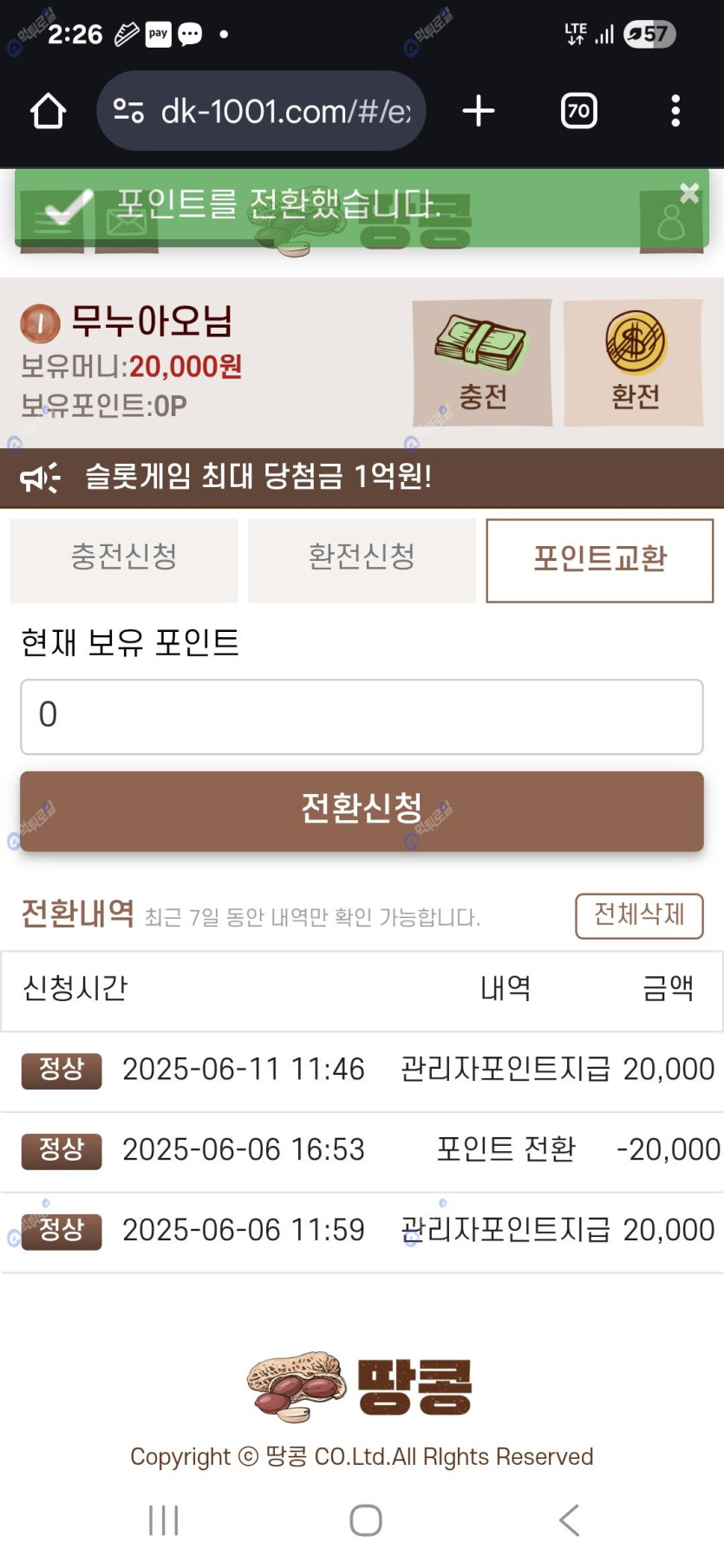Tap 전체삭제 to clear history

pyautogui.click(x=639, y=915)
